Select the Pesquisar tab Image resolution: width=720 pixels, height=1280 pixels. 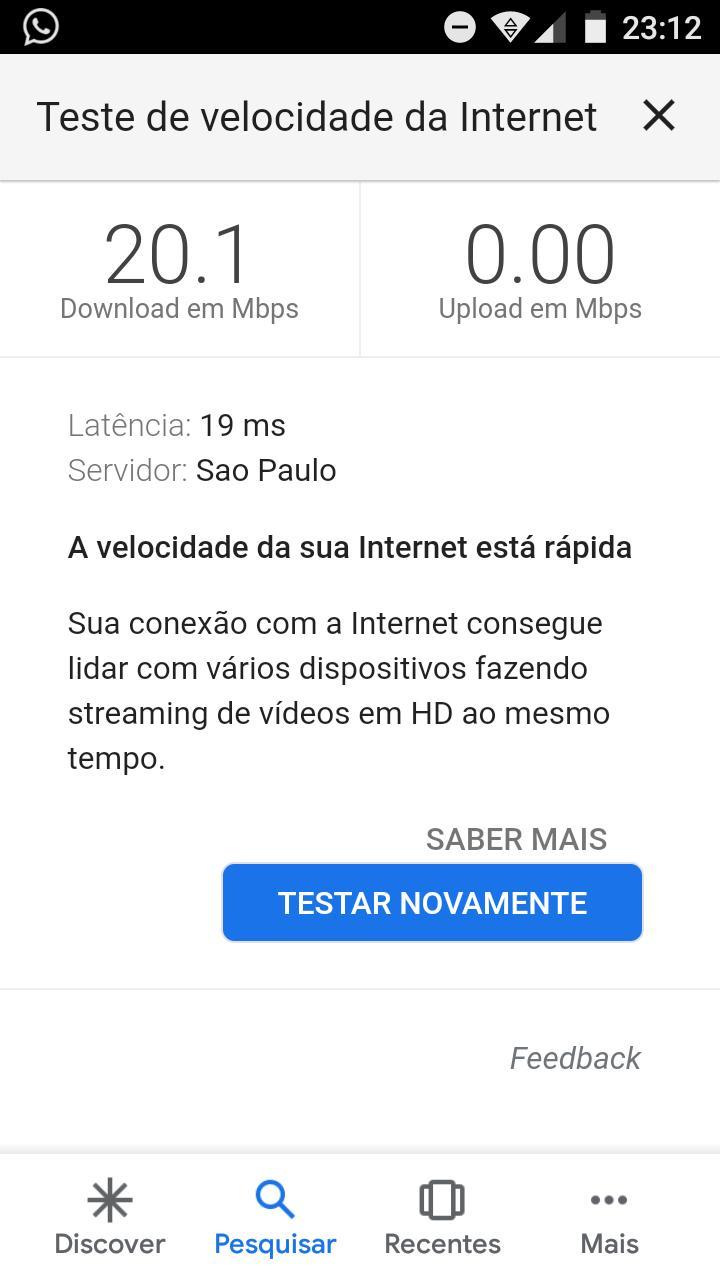click(275, 1217)
